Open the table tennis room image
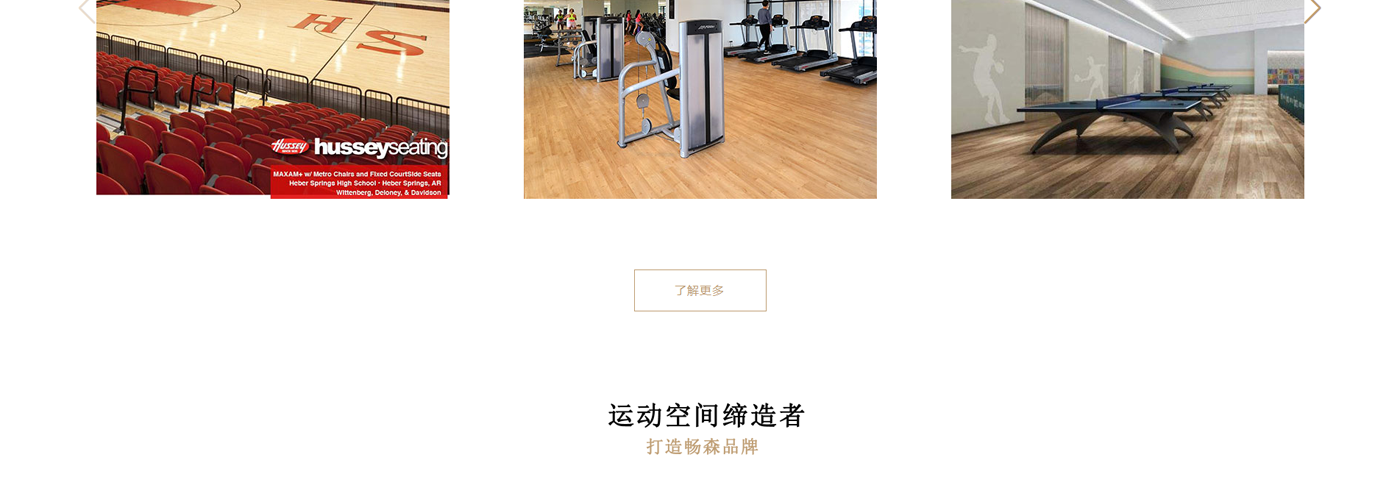 (1127, 98)
